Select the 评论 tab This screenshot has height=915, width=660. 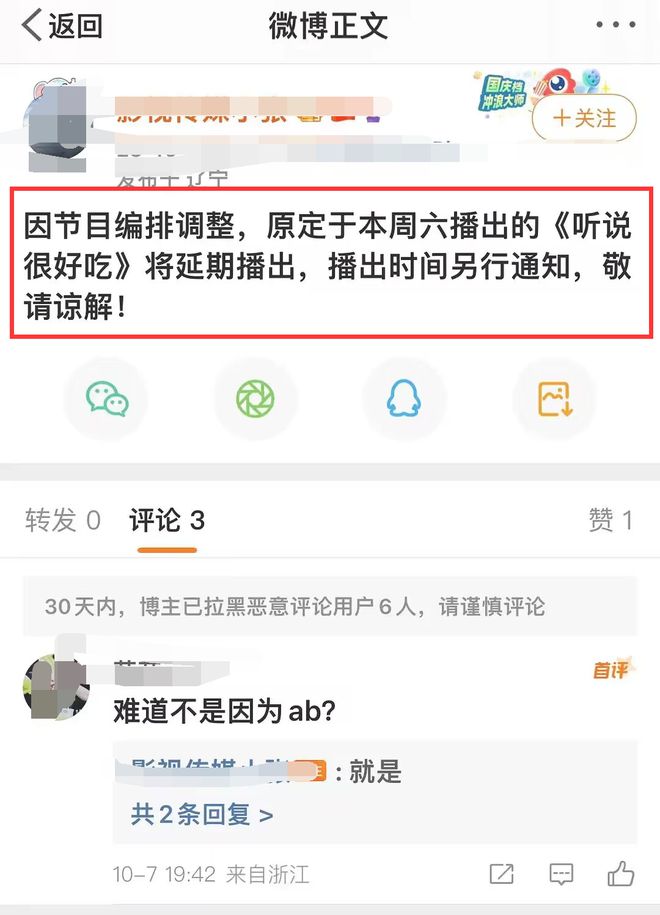(167, 520)
